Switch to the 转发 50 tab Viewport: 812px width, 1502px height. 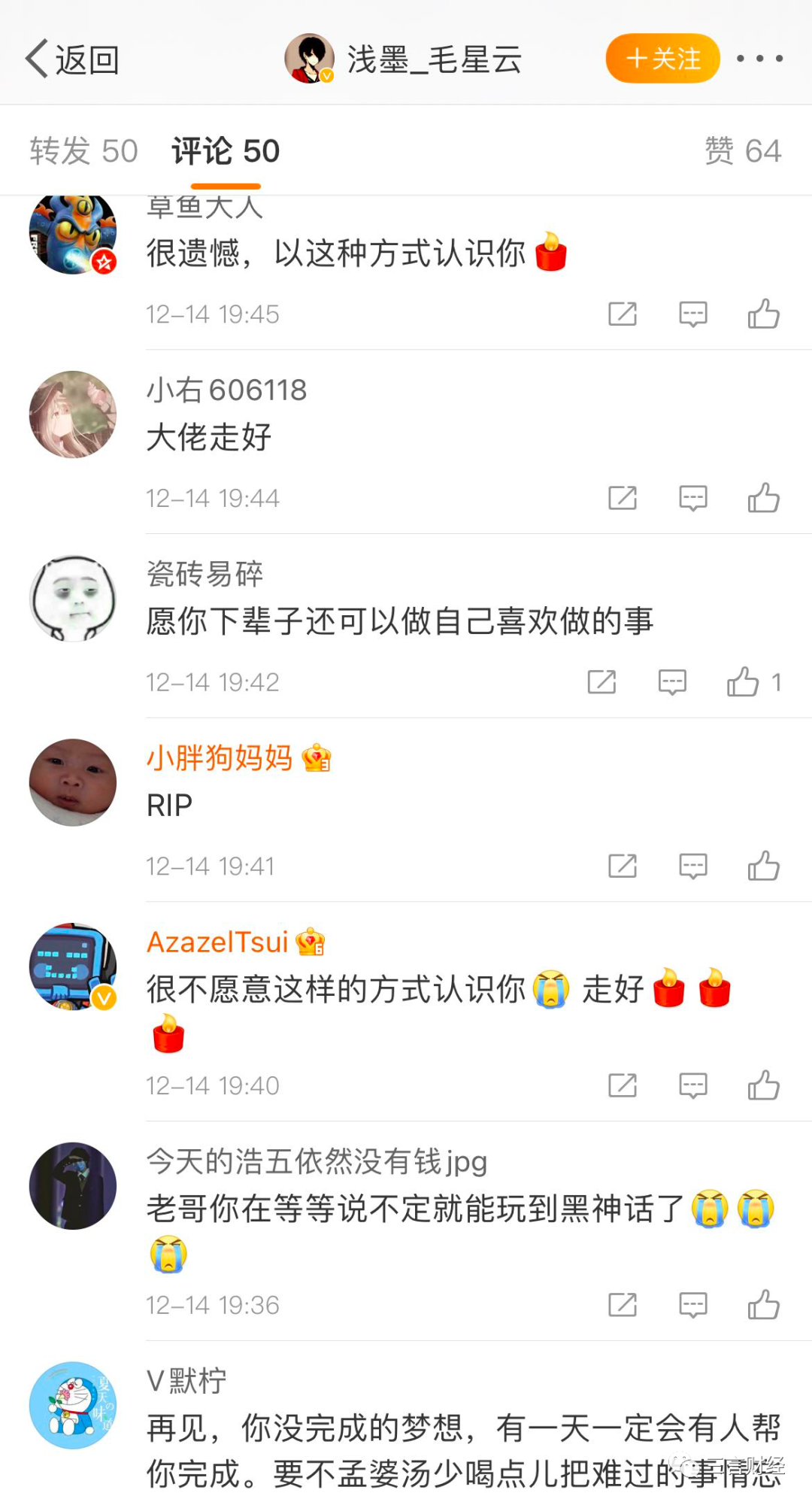pos(83,151)
